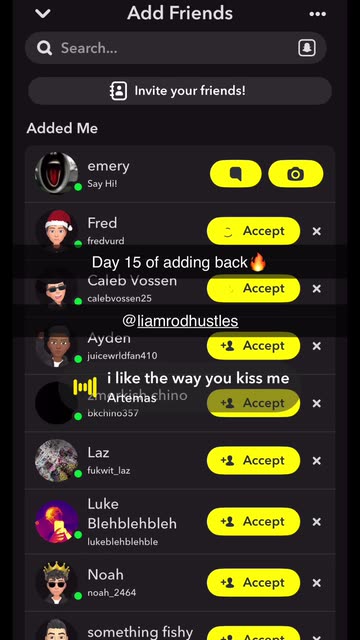Viewport: 360px width, 640px height.
Task: Open chat with emery
Action: (236, 174)
